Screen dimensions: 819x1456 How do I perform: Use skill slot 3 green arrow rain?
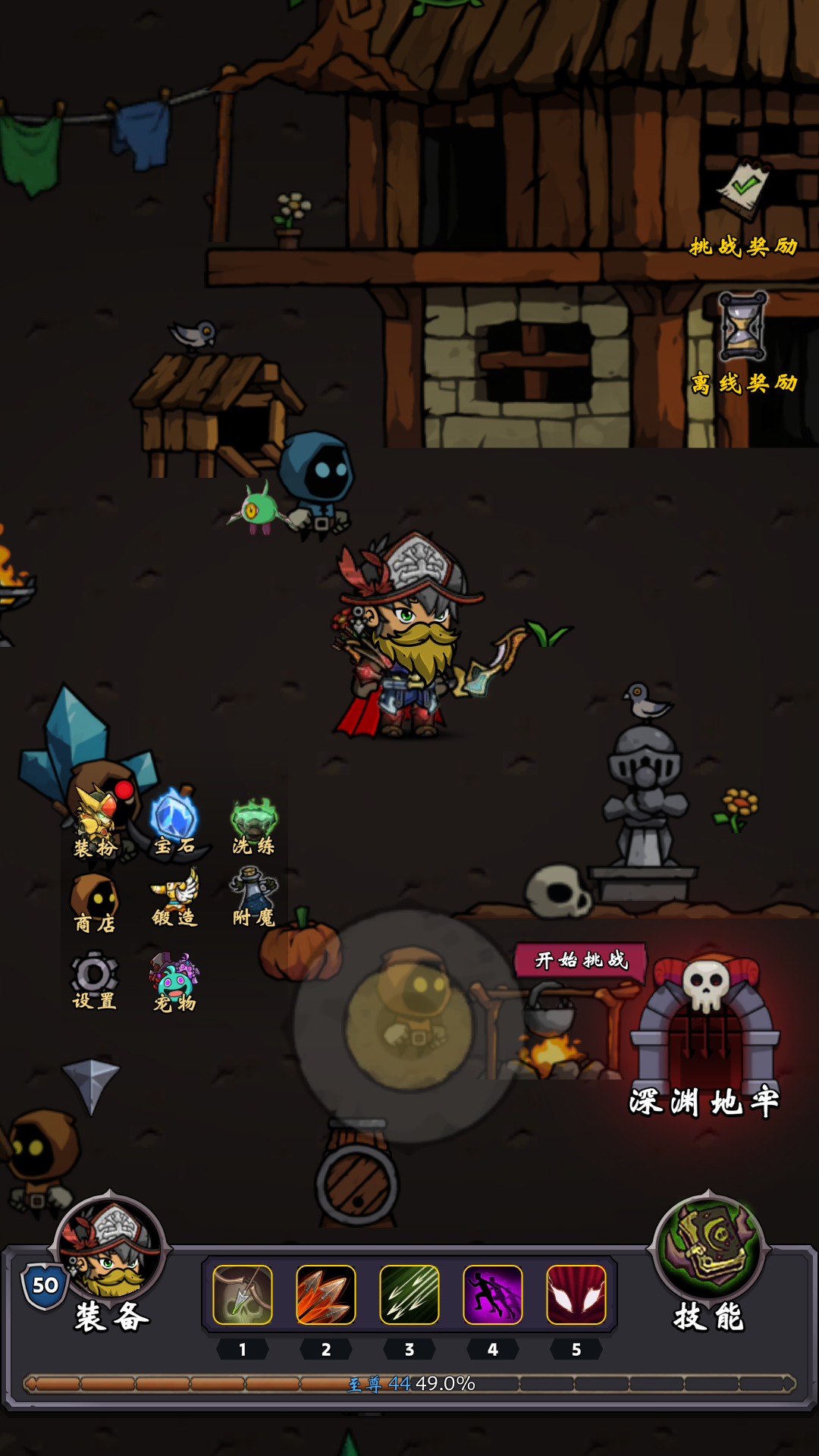click(x=409, y=1295)
